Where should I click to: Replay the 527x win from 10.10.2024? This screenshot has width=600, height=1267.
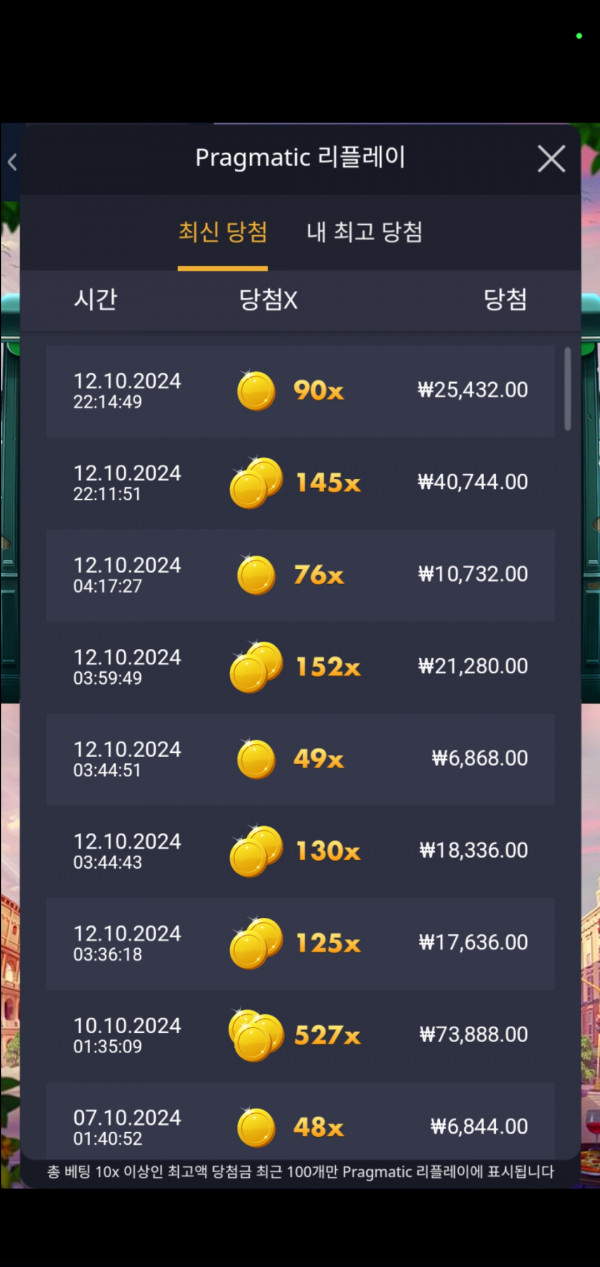pyautogui.click(x=300, y=1035)
